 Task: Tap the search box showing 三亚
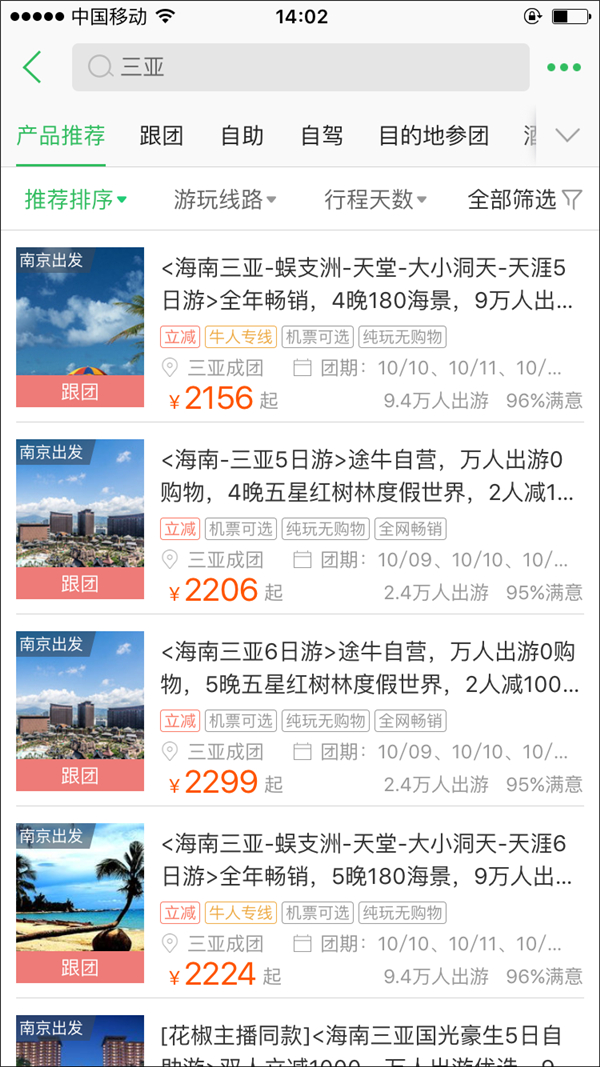300,68
